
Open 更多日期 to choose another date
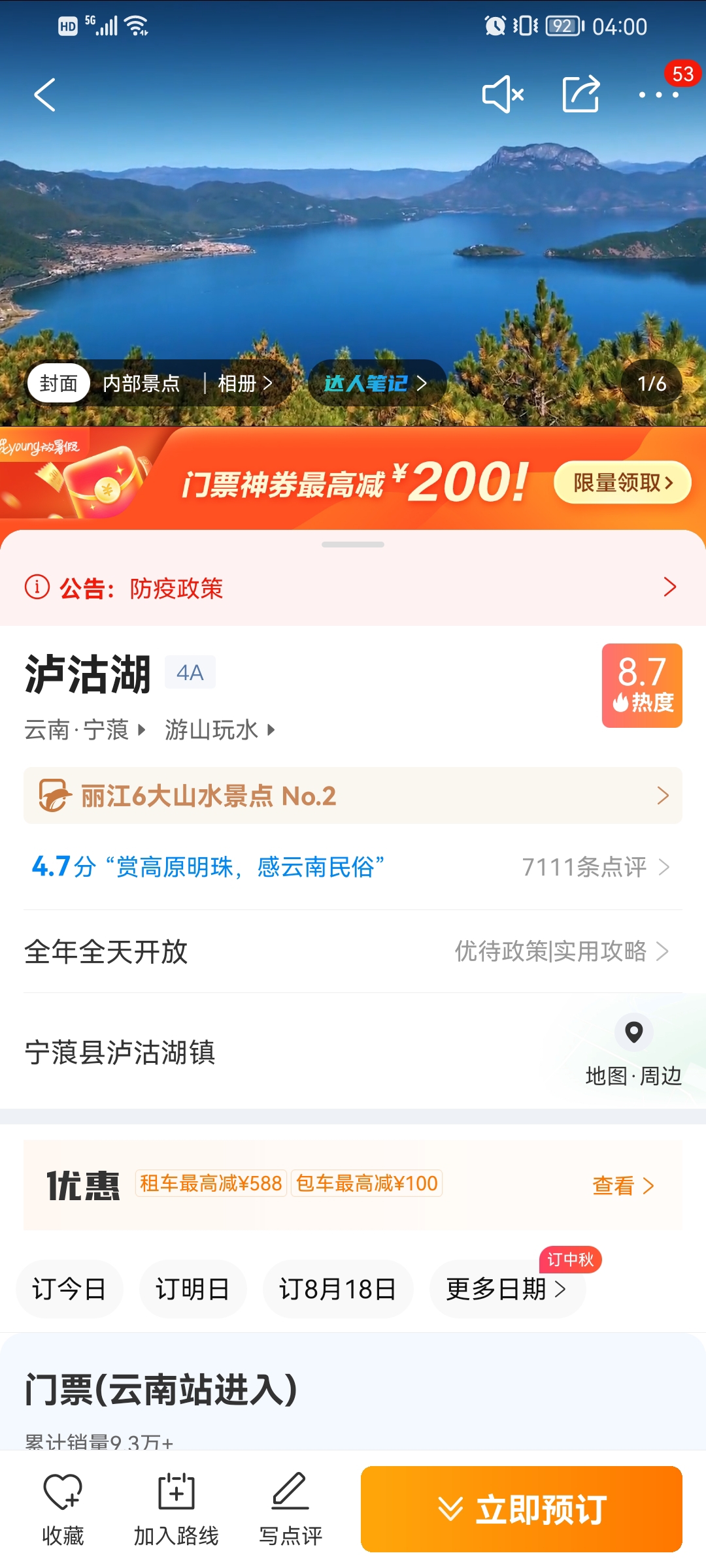coord(507,1289)
